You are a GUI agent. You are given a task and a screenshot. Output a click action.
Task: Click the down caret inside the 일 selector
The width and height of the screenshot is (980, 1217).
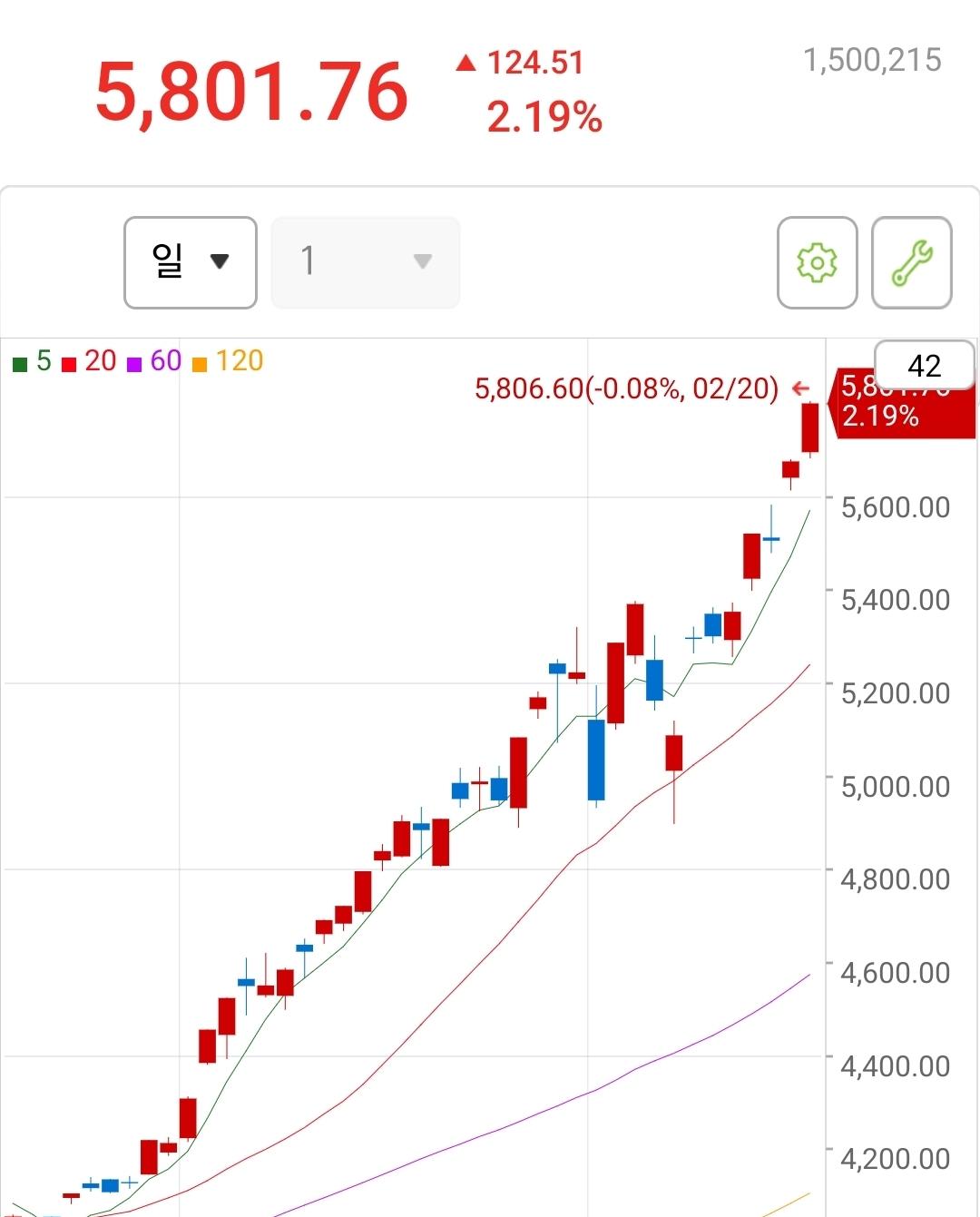point(220,262)
